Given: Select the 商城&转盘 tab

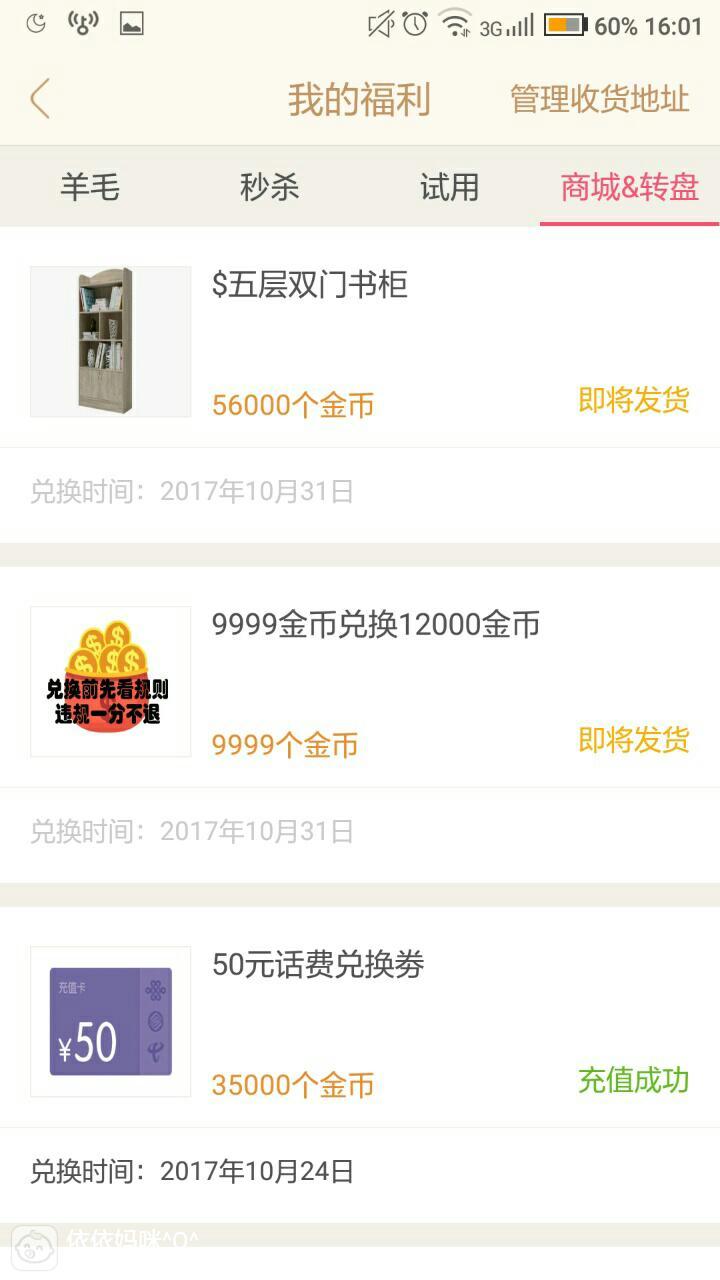Looking at the screenshot, I should 629,187.
